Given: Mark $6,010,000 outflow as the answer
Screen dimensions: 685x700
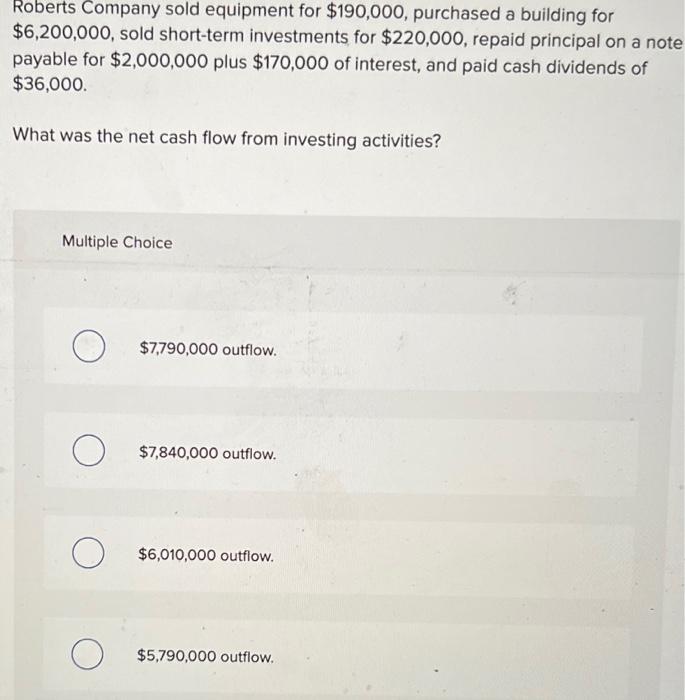Looking at the screenshot, I should coord(90,555).
